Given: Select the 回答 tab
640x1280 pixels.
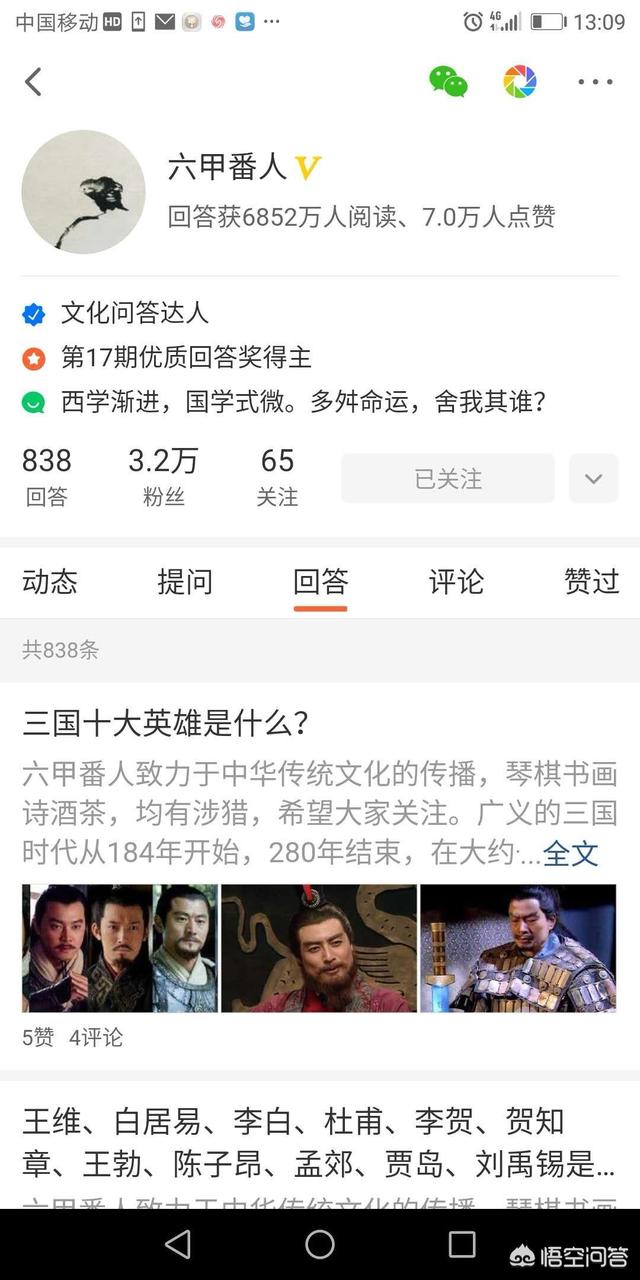Looking at the screenshot, I should [320, 582].
